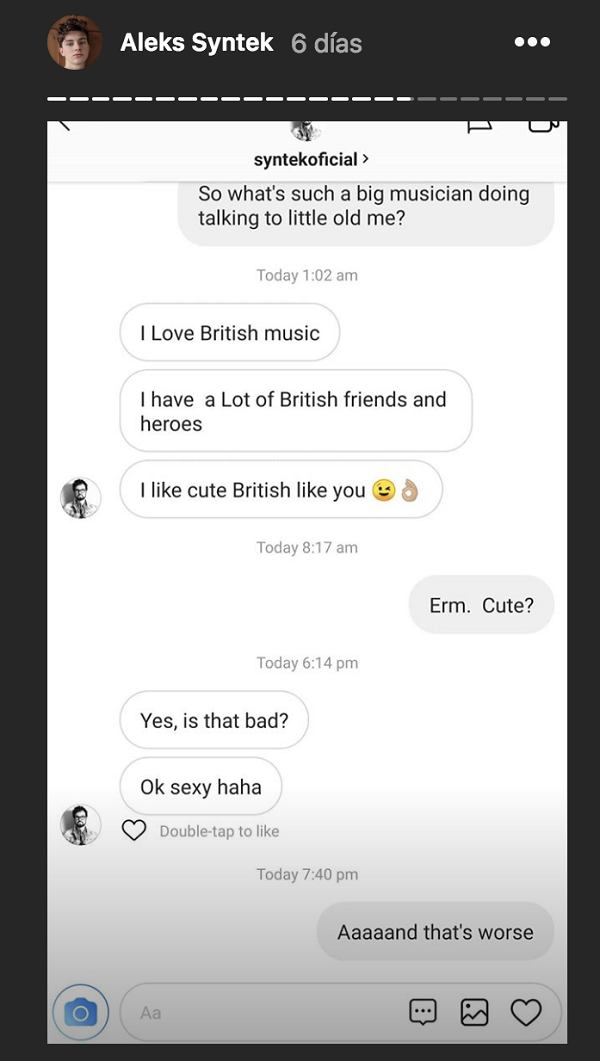
Task: Tap the Aleks Syntek username
Action: [x=197, y=43]
